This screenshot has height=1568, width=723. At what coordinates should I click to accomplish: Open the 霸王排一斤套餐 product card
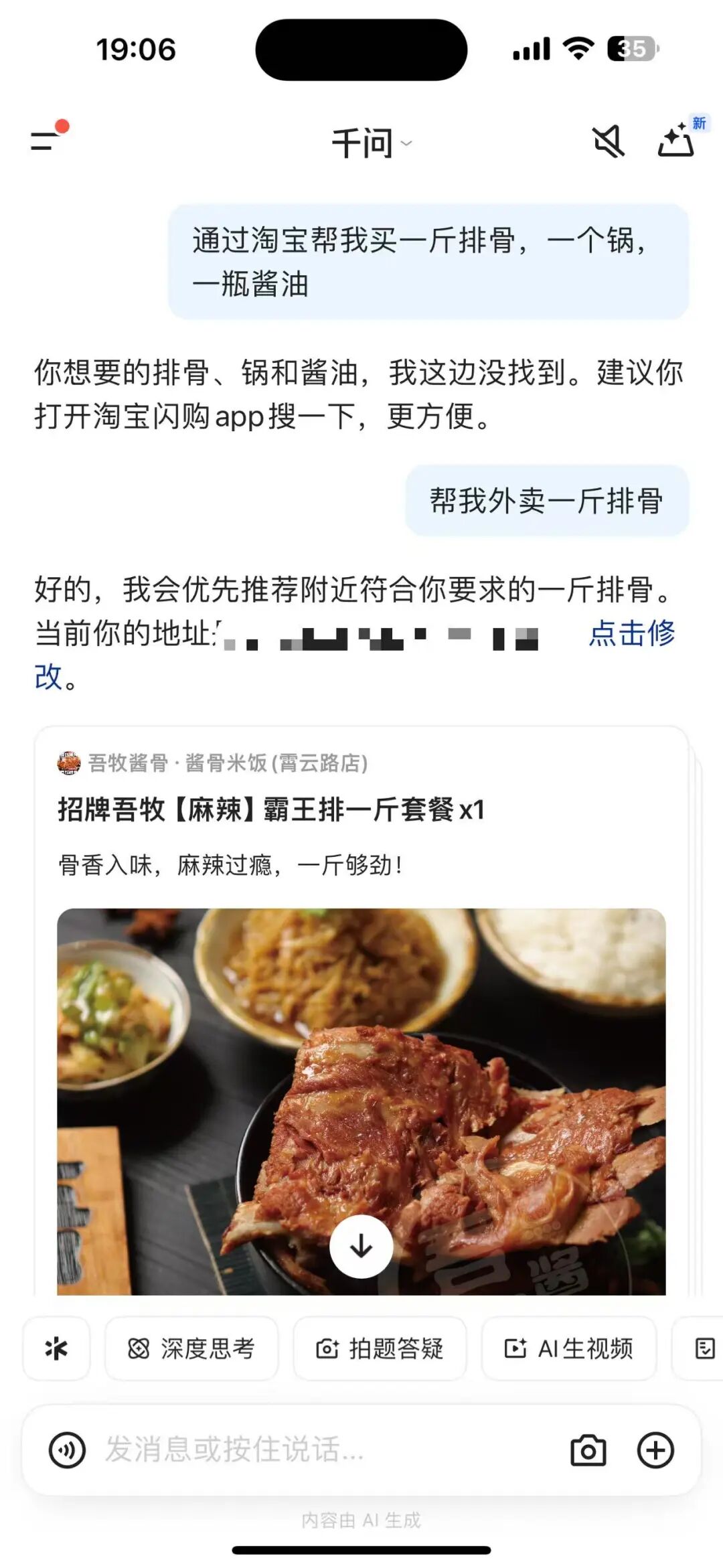tap(270, 810)
